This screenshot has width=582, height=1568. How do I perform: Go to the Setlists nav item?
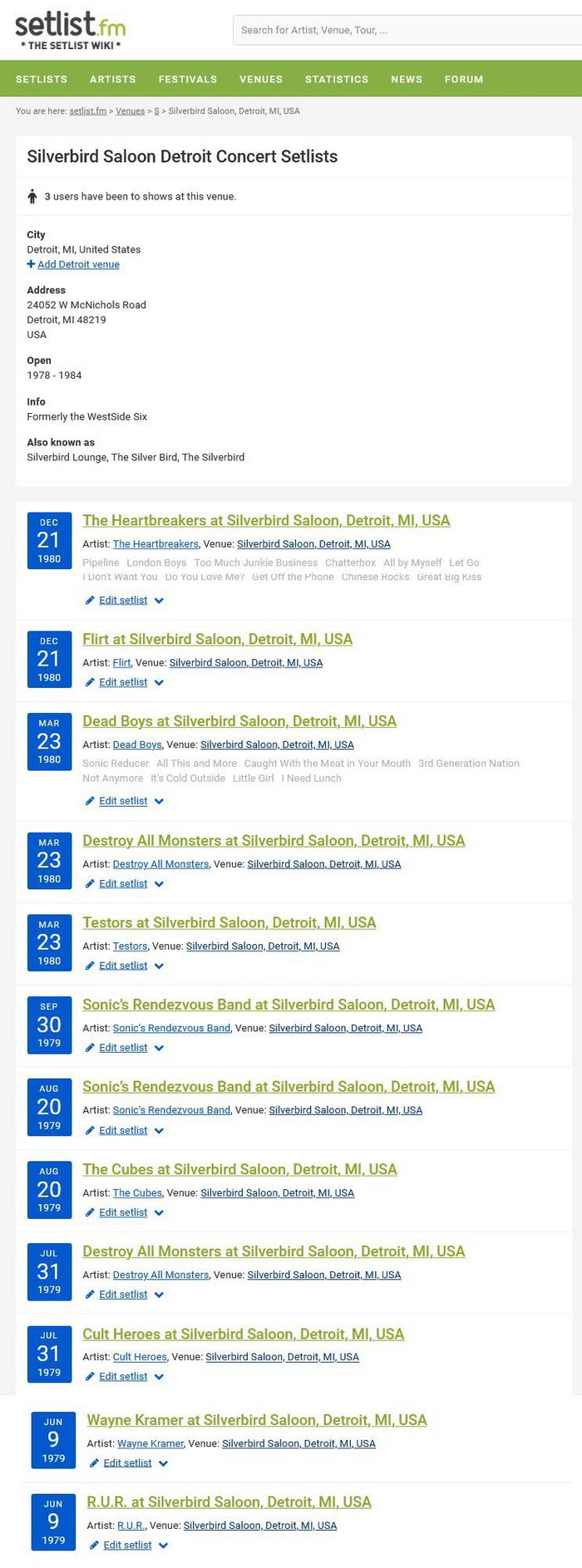point(42,80)
